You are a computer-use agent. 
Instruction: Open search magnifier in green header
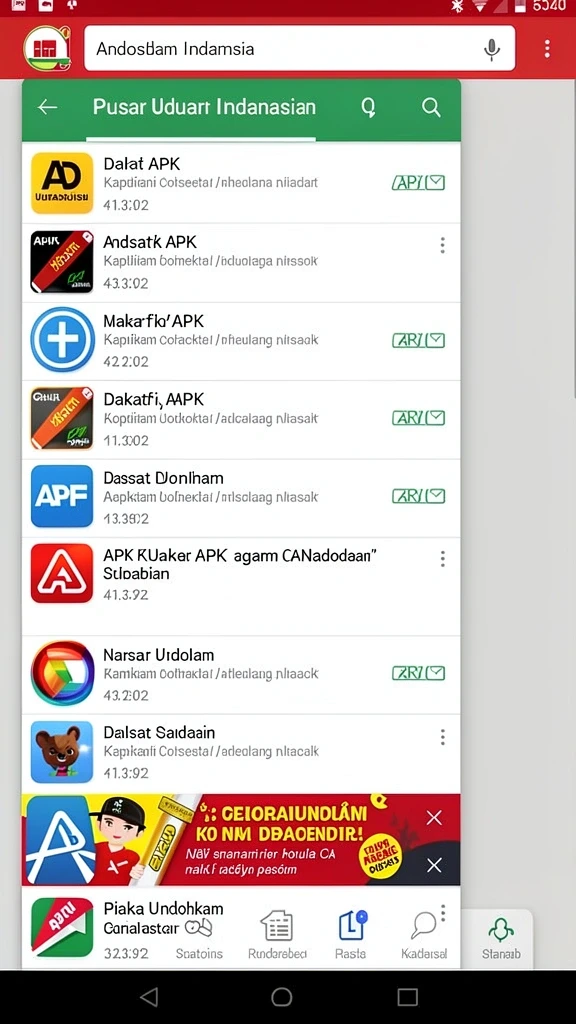coord(431,108)
